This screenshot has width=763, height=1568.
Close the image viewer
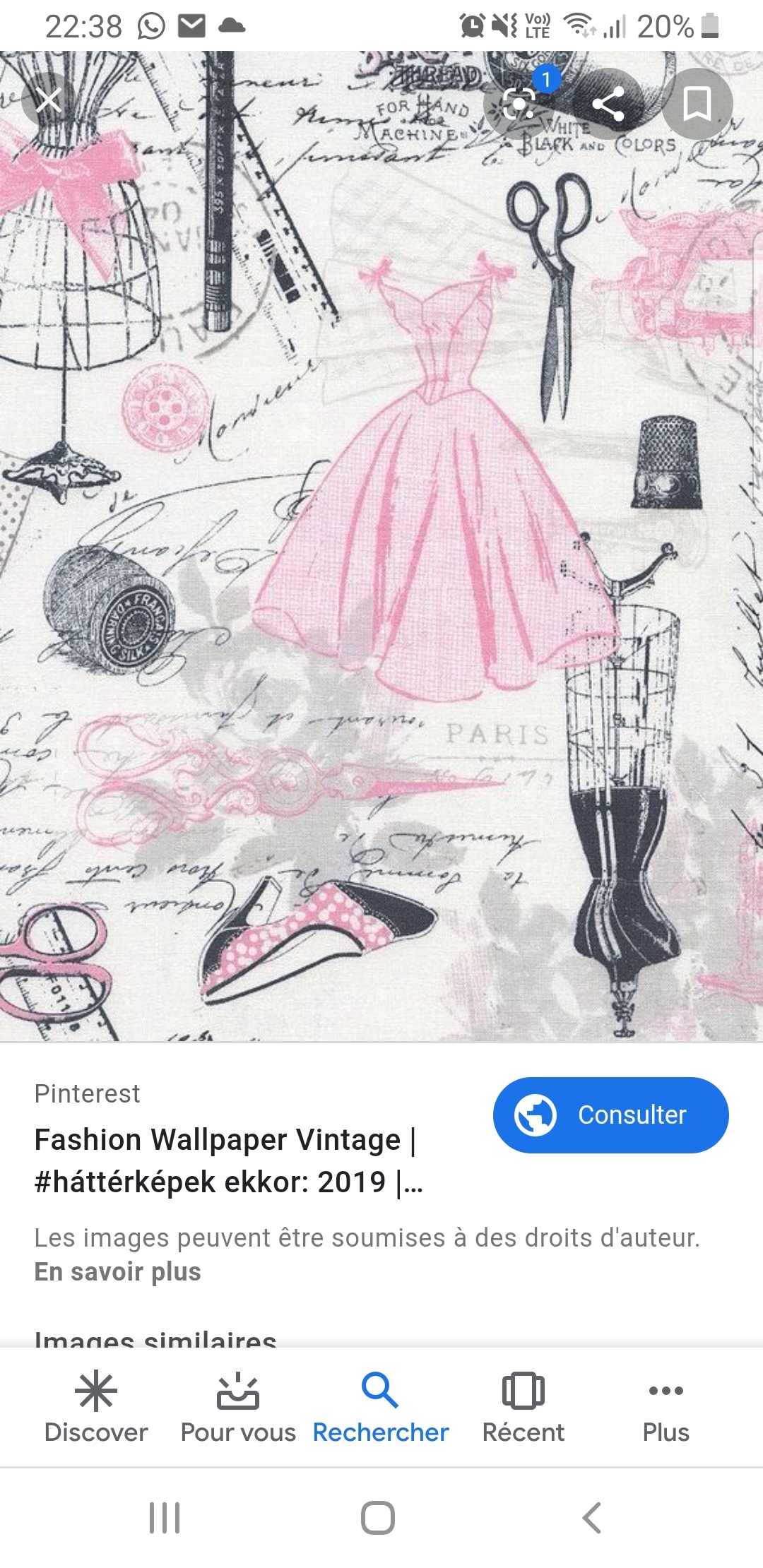point(48,100)
